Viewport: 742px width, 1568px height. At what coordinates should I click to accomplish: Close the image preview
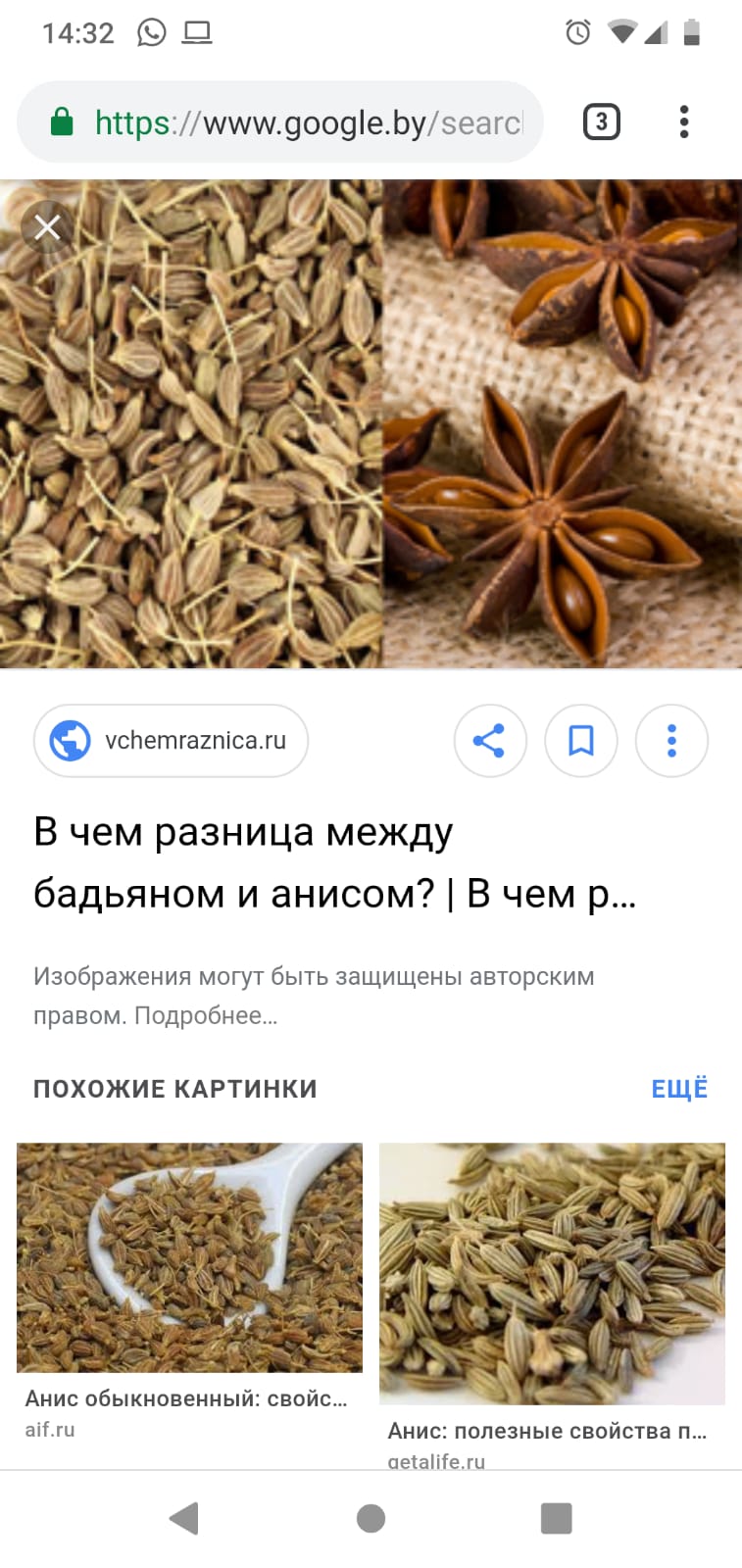pos(47,227)
